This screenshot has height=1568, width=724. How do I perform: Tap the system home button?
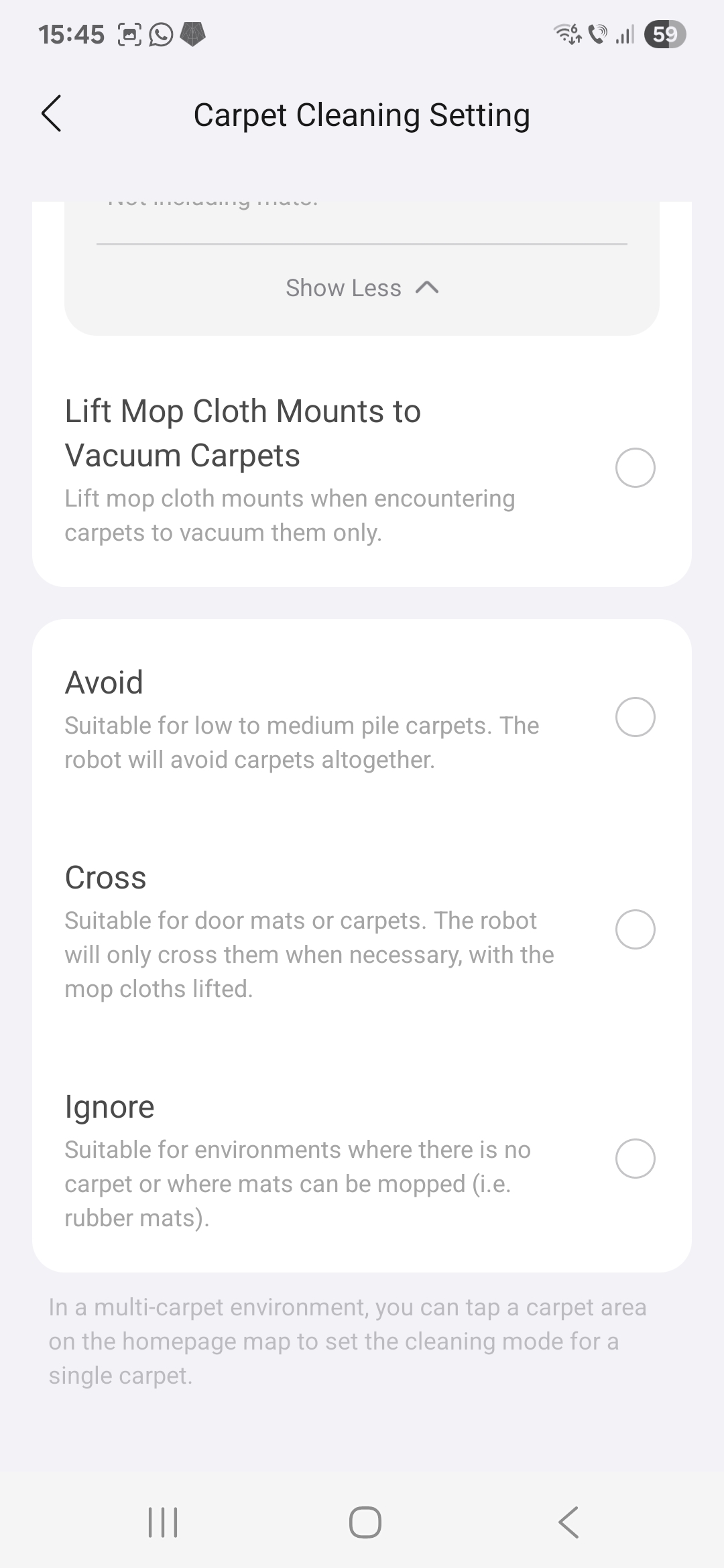365,1522
